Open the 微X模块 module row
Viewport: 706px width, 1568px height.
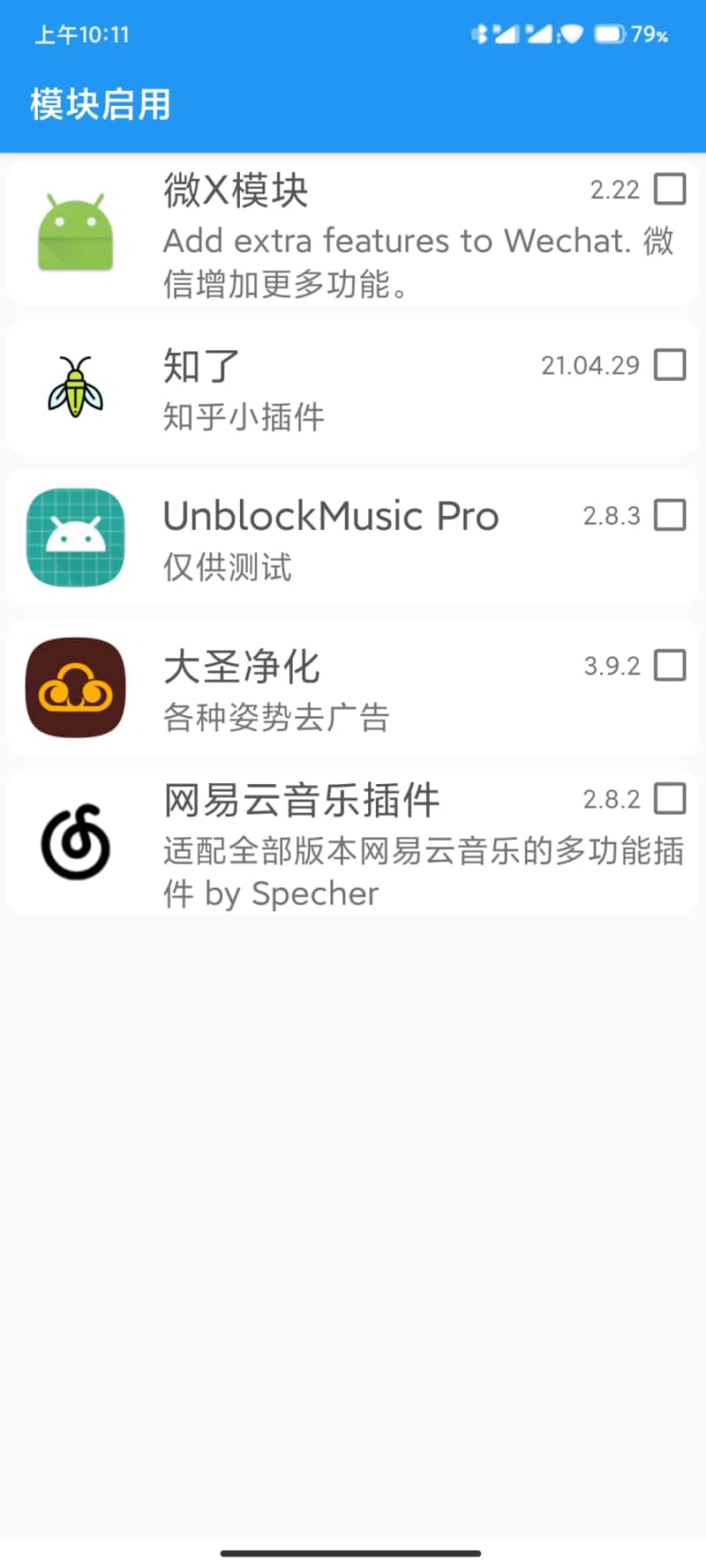point(353,232)
